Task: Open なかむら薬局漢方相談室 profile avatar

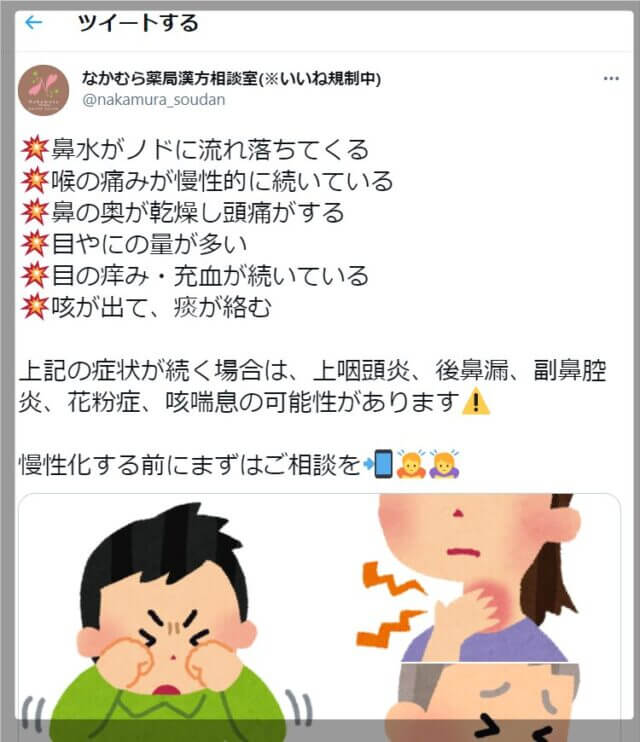Action: click(x=44, y=89)
